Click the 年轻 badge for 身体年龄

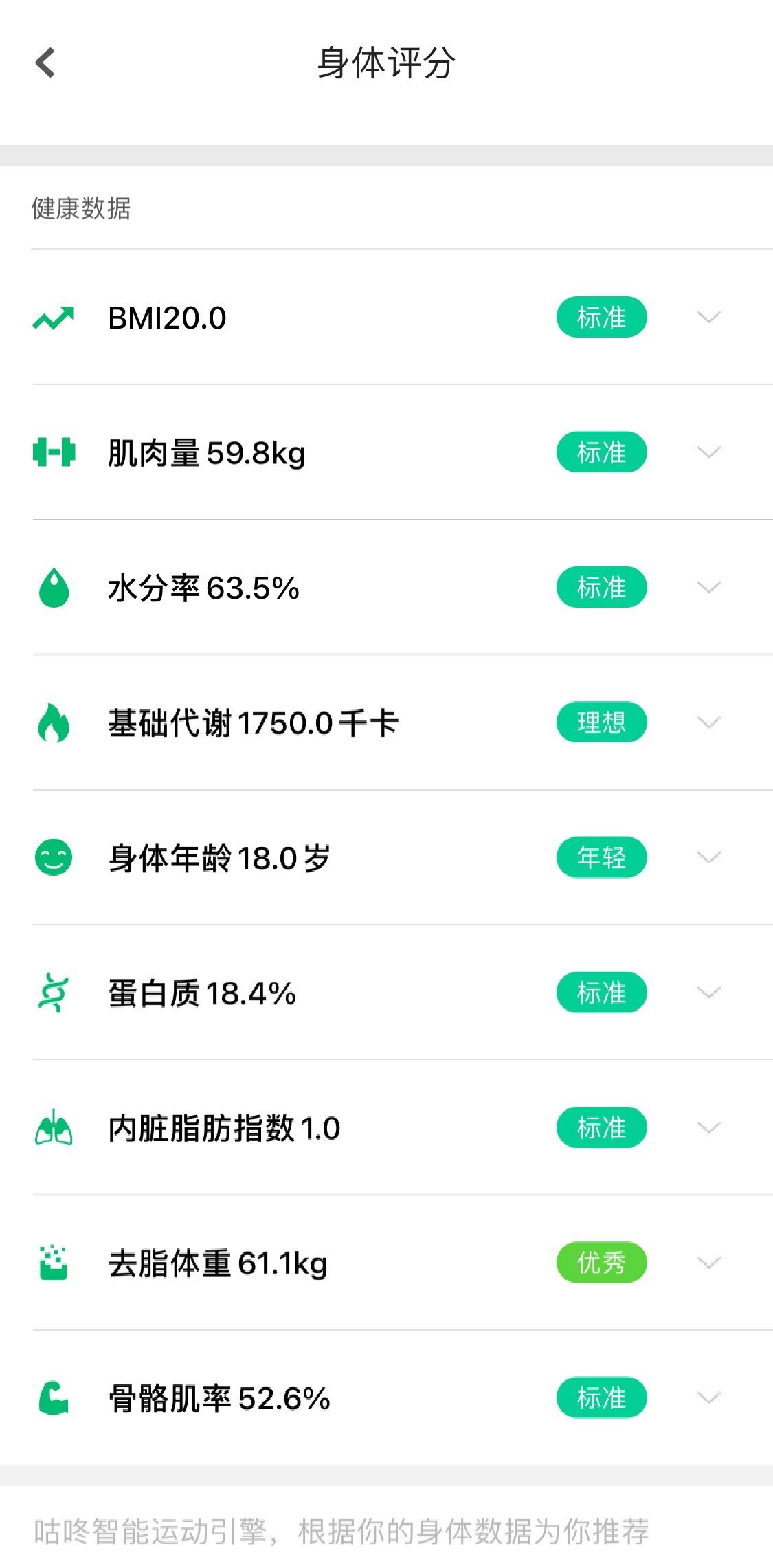[x=601, y=858]
